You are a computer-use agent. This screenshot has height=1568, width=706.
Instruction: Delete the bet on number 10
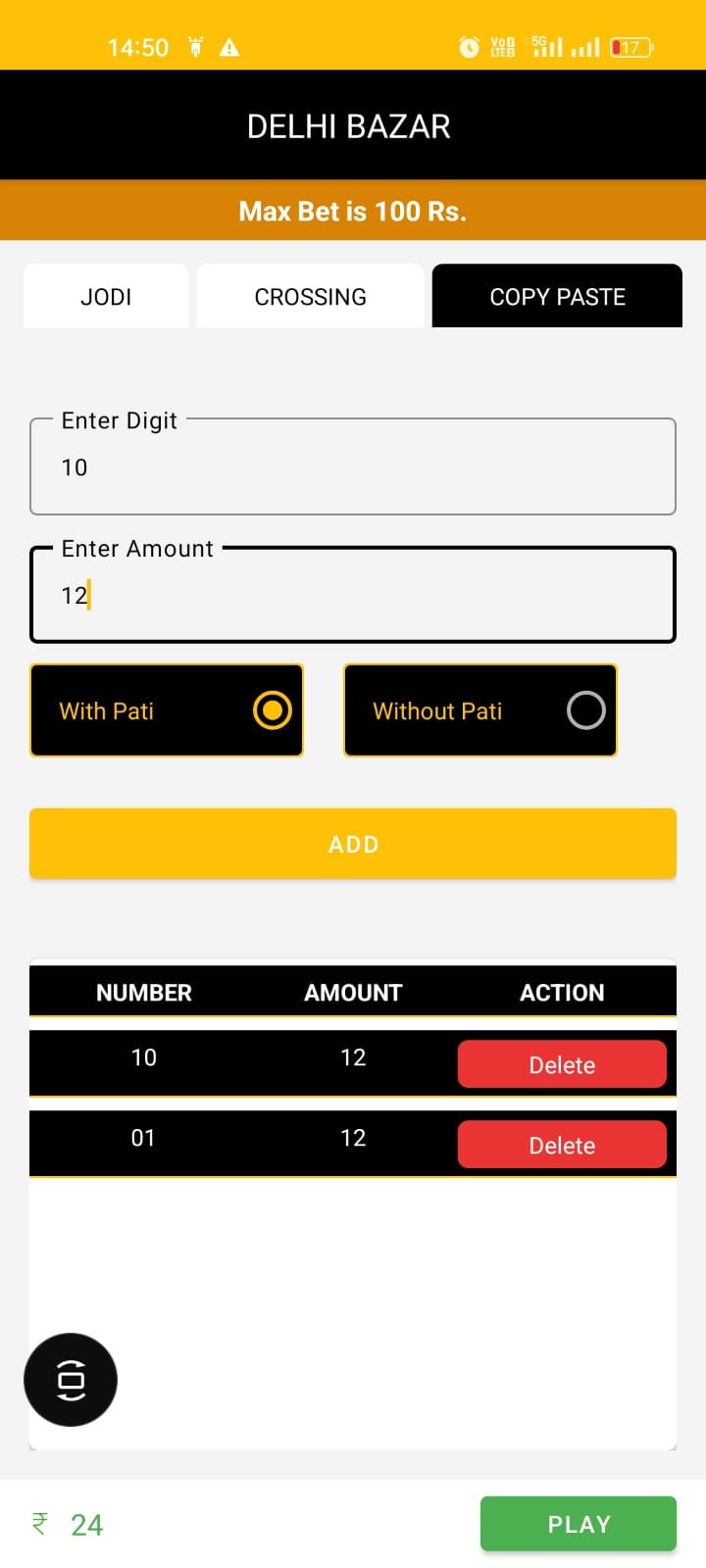(x=561, y=1064)
